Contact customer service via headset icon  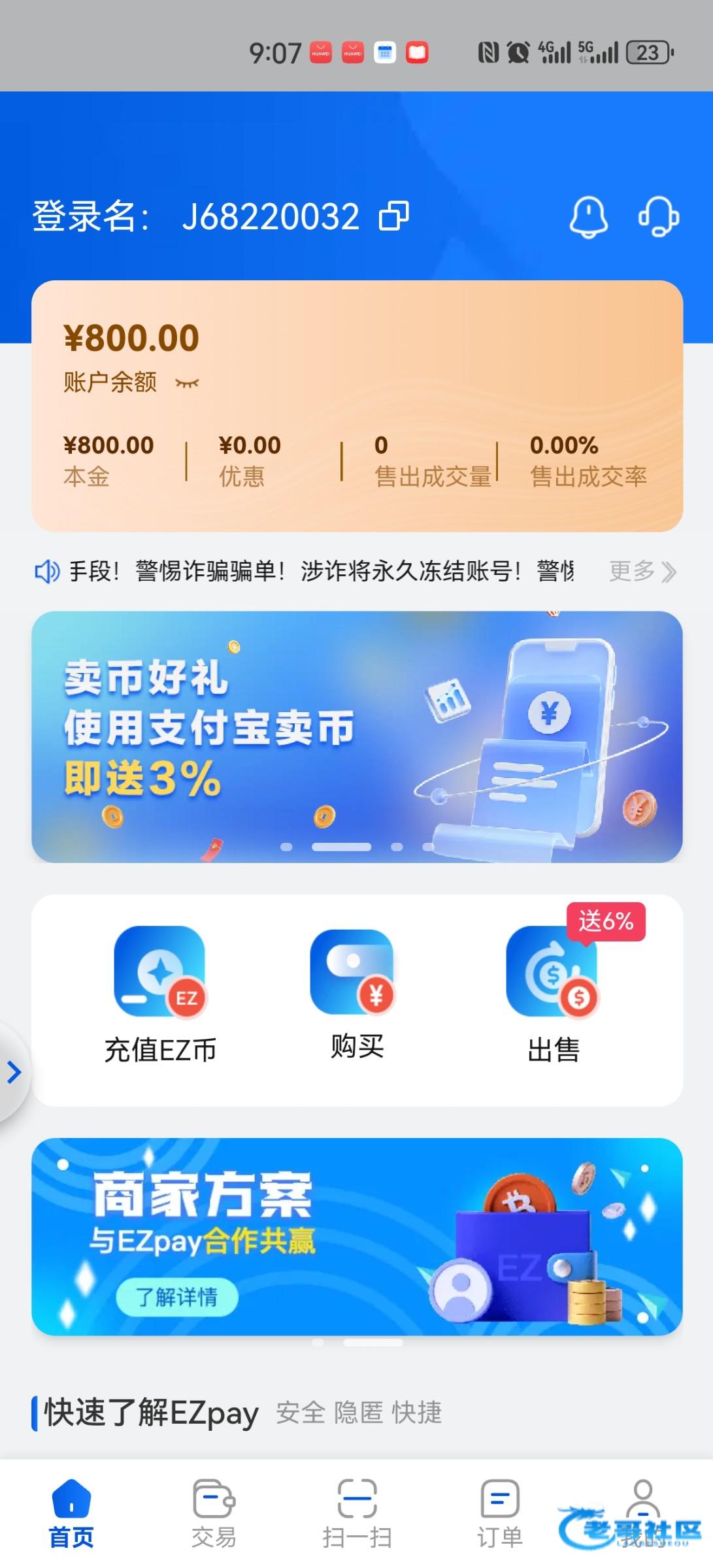click(x=658, y=216)
